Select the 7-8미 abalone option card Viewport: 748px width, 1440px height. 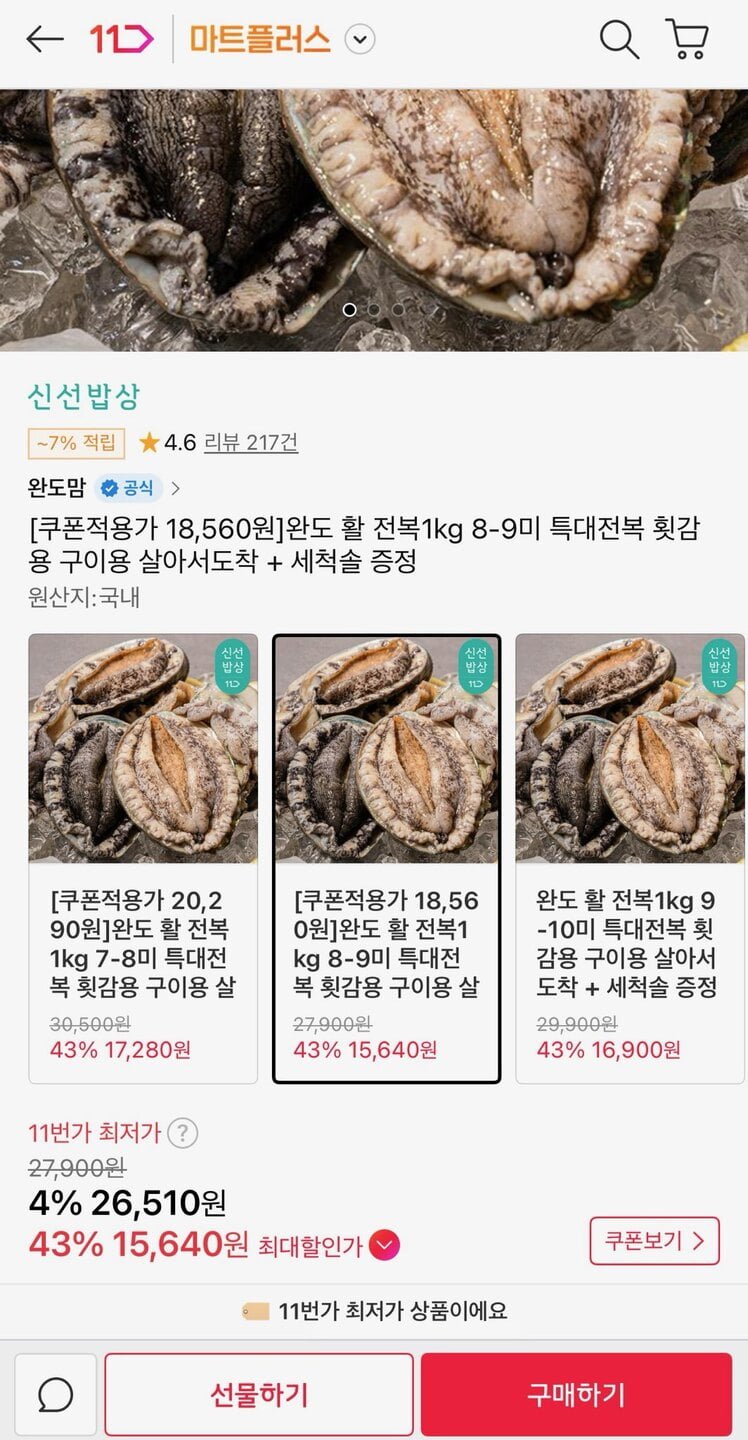[143, 858]
